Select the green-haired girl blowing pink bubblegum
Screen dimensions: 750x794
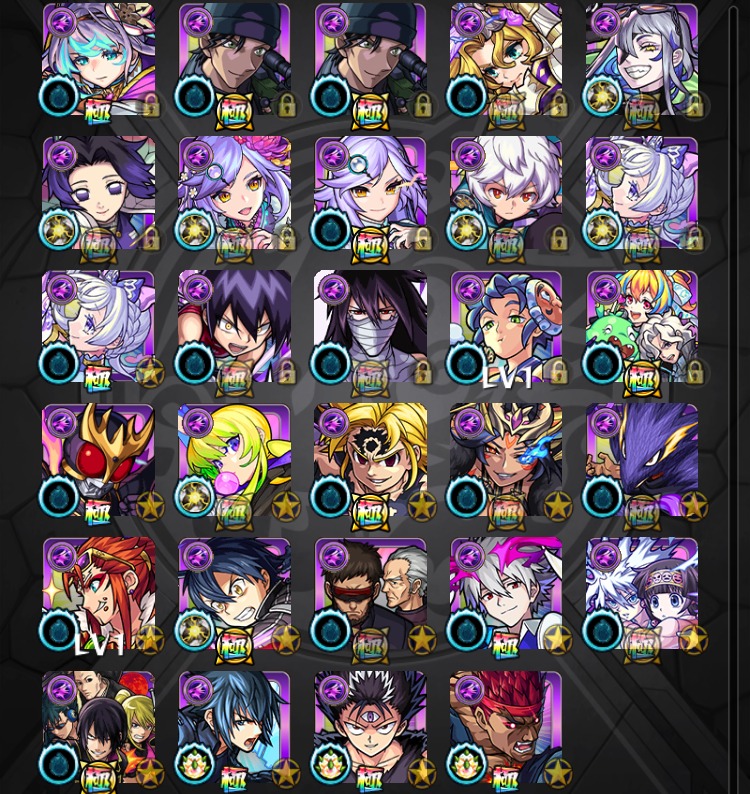tap(235, 460)
